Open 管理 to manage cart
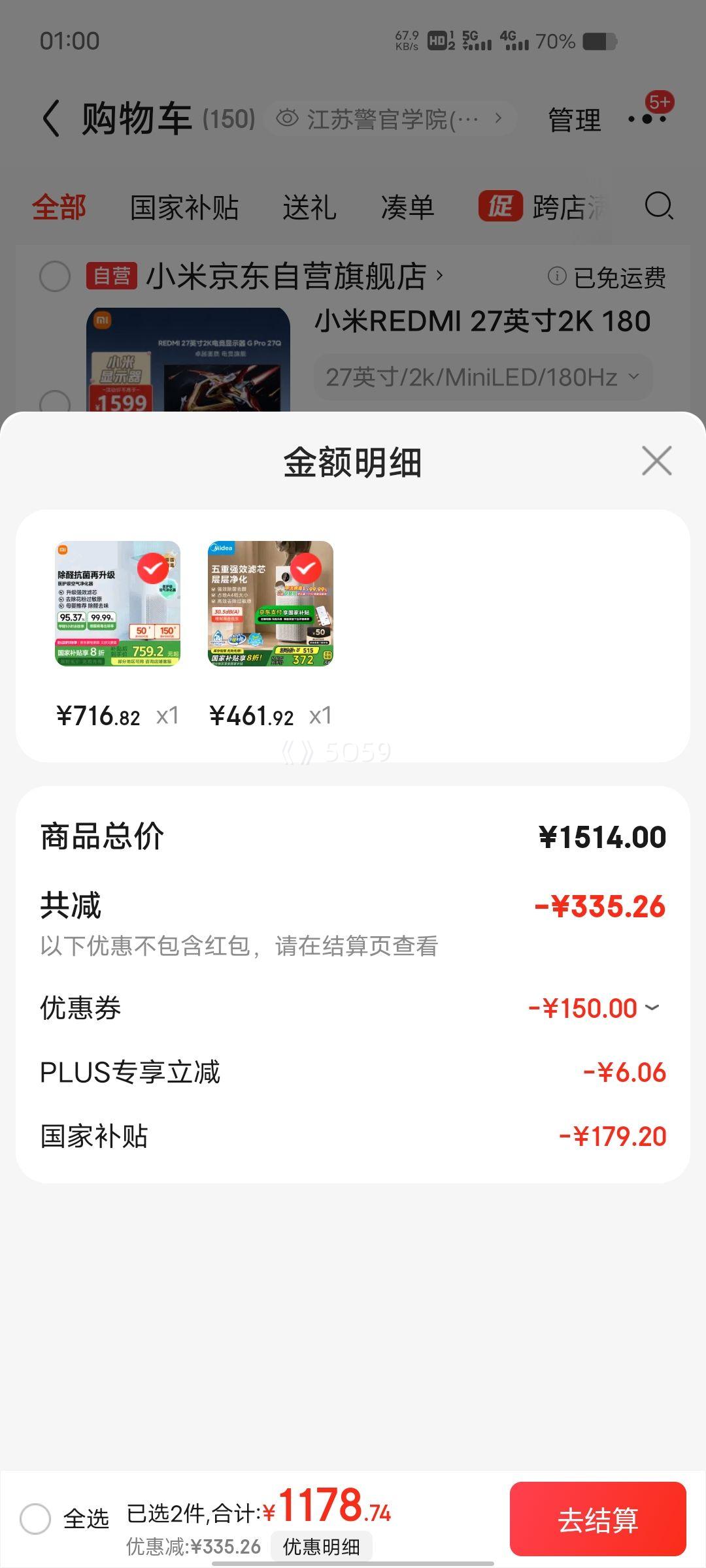706x1568 pixels. tap(574, 120)
